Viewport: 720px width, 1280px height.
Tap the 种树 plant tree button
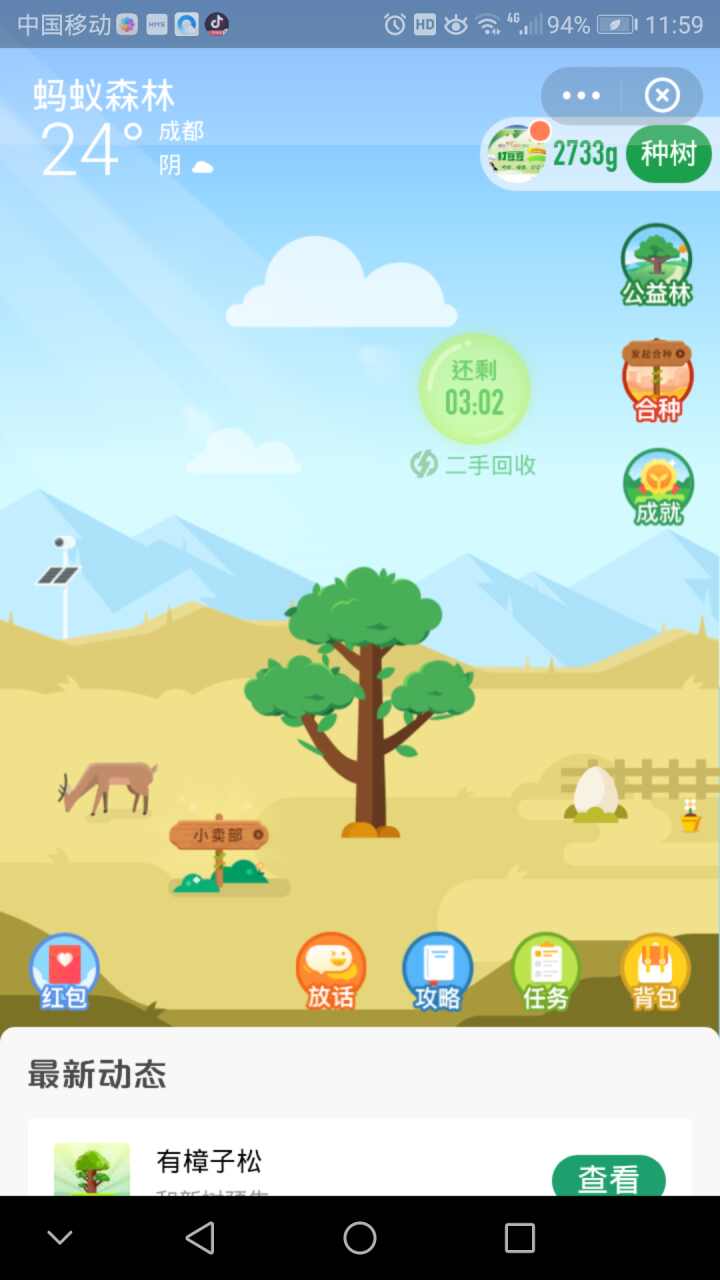coord(668,154)
